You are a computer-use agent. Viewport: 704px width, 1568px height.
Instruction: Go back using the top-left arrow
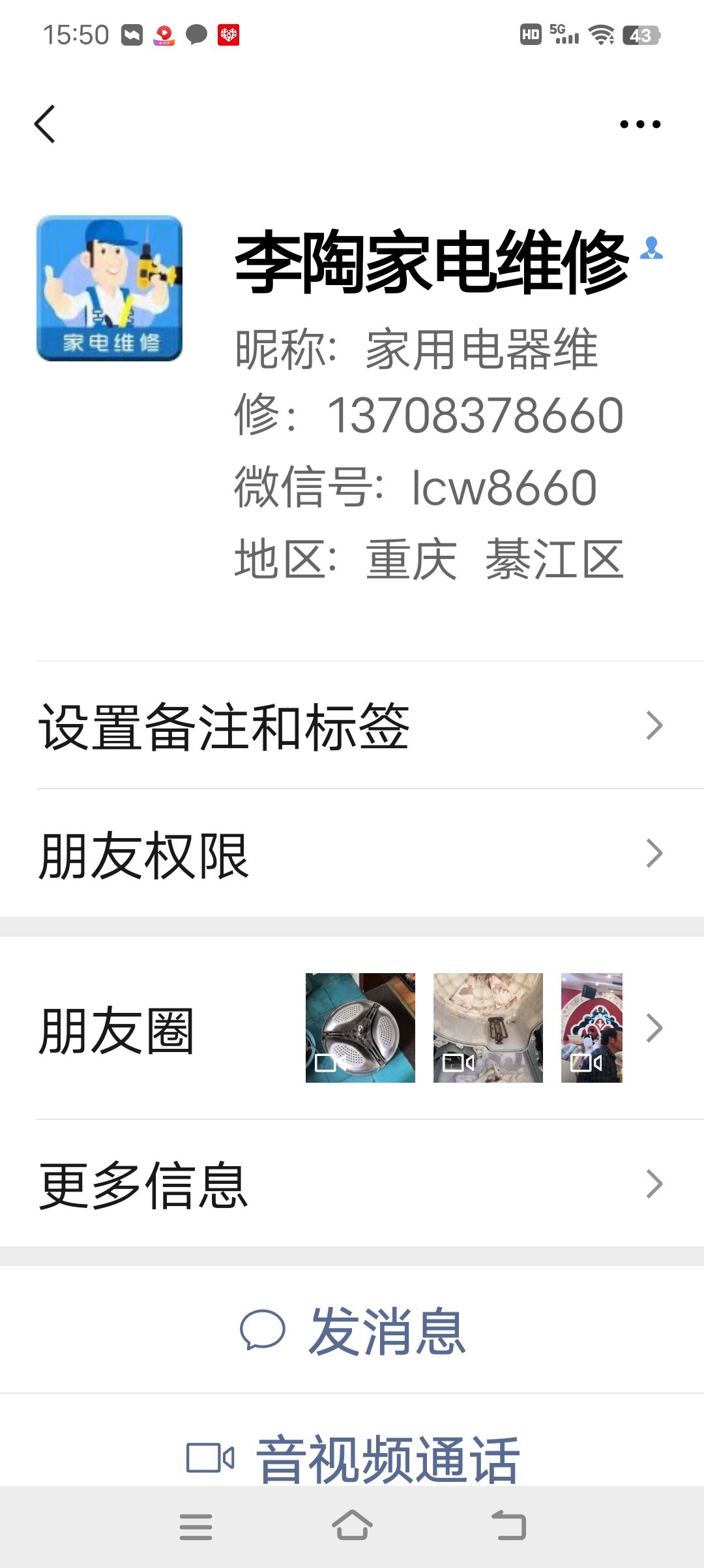tap(45, 124)
